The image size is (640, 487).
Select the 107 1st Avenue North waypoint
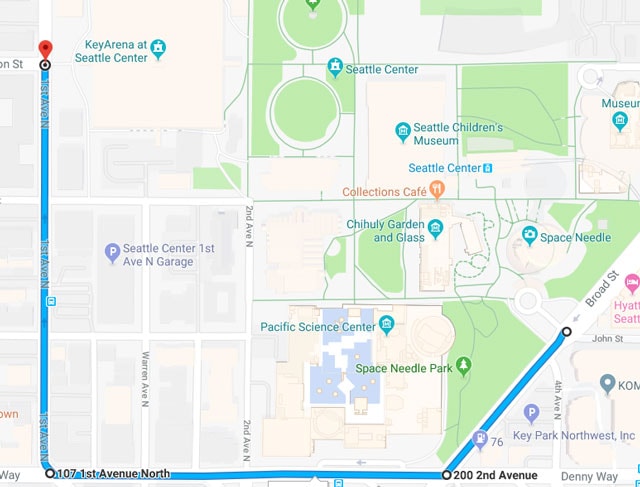tap(50, 473)
